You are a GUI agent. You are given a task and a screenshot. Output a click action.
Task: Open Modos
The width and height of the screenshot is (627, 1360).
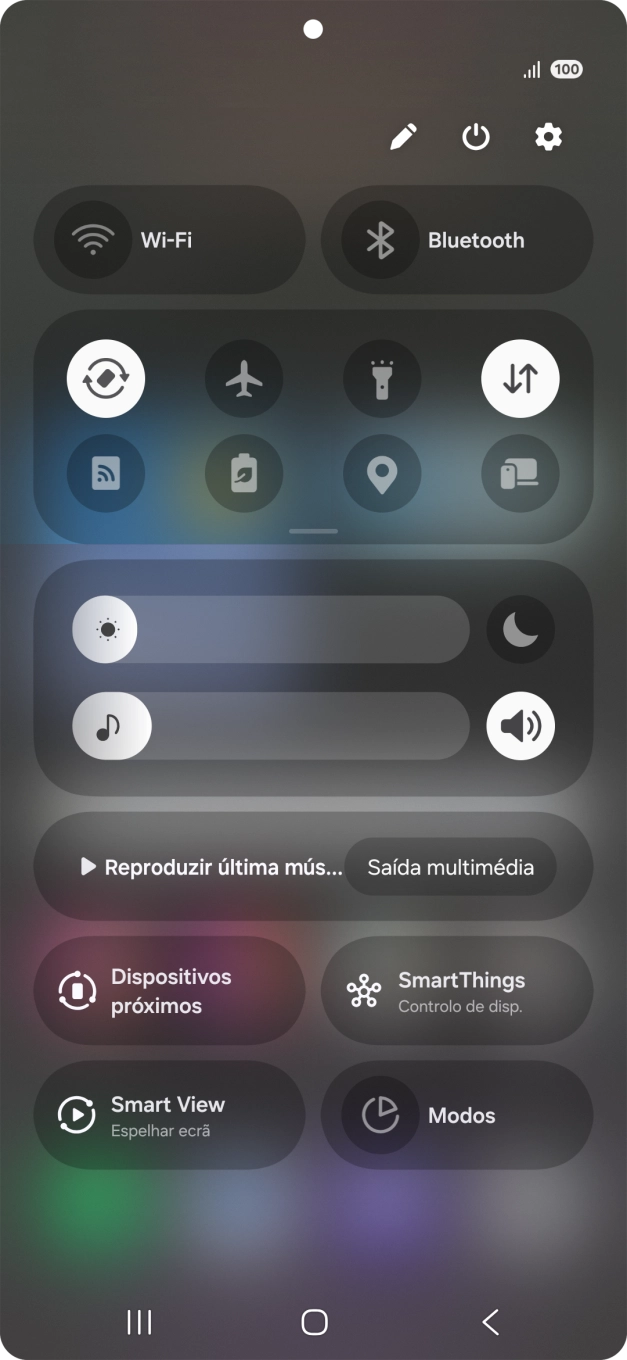point(457,1115)
